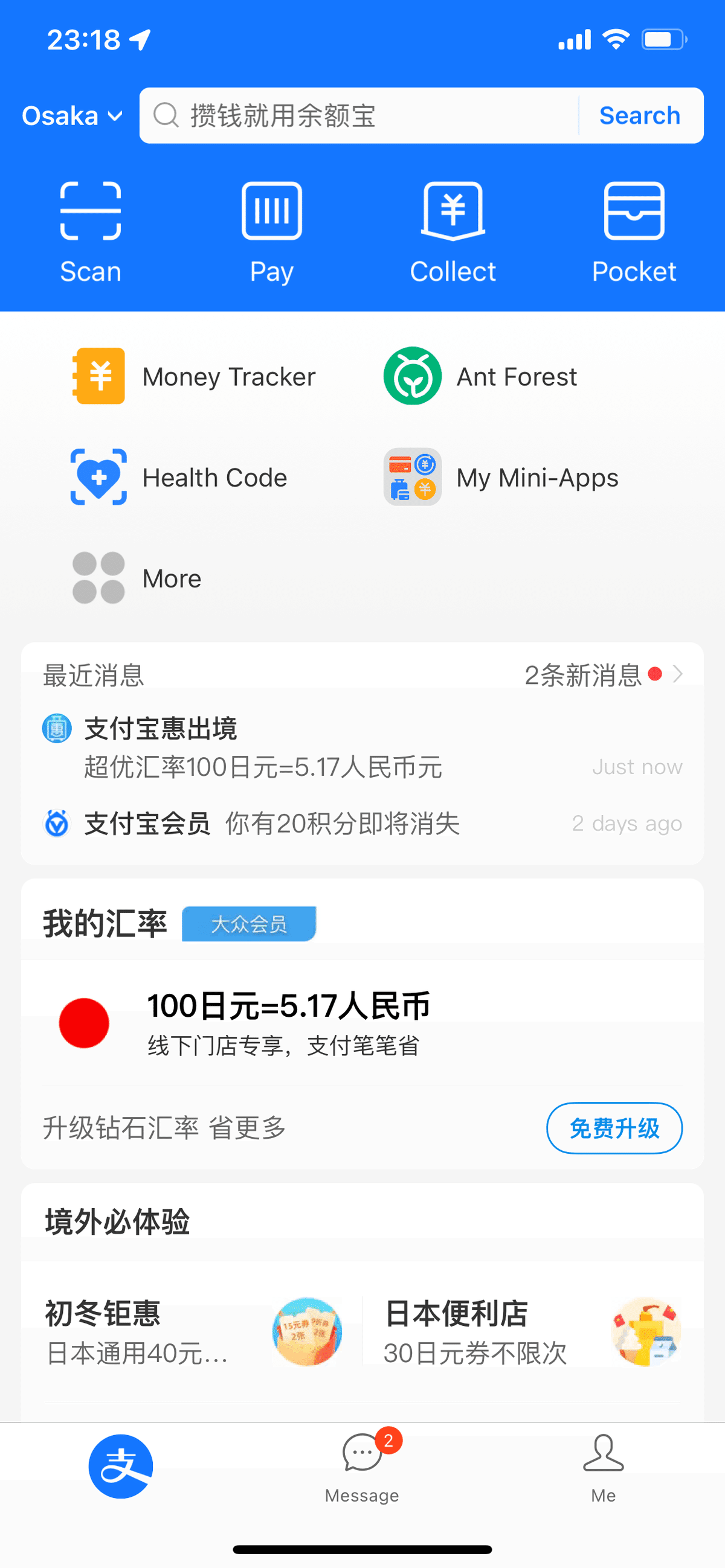The image size is (725, 1568).
Task: Tap the Search button
Action: coord(639,116)
